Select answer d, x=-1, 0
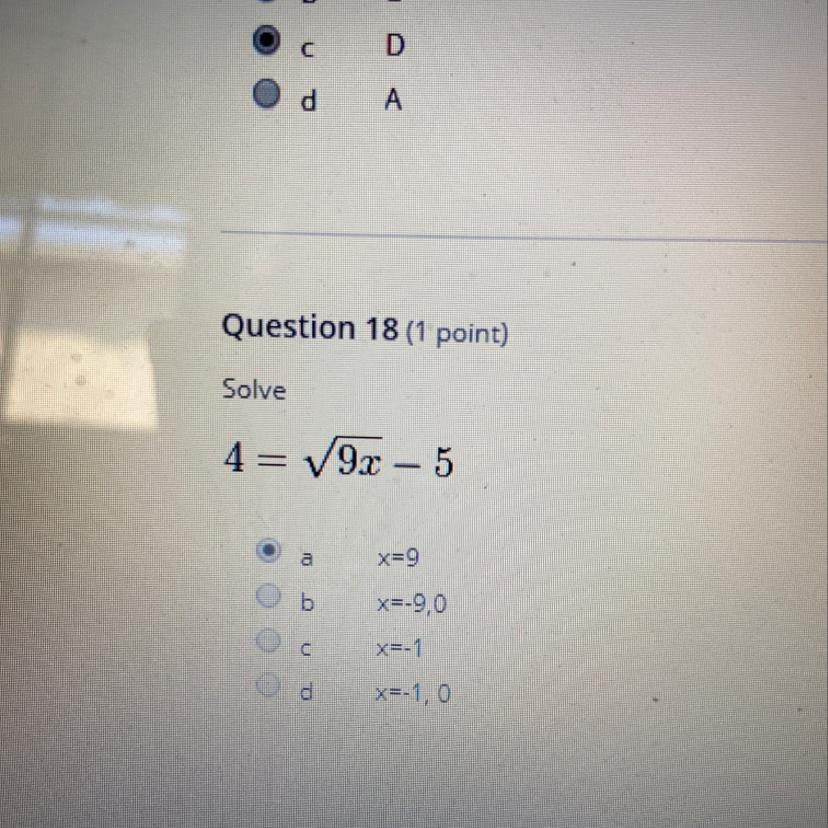Viewport: 828px width, 828px height. tap(268, 686)
